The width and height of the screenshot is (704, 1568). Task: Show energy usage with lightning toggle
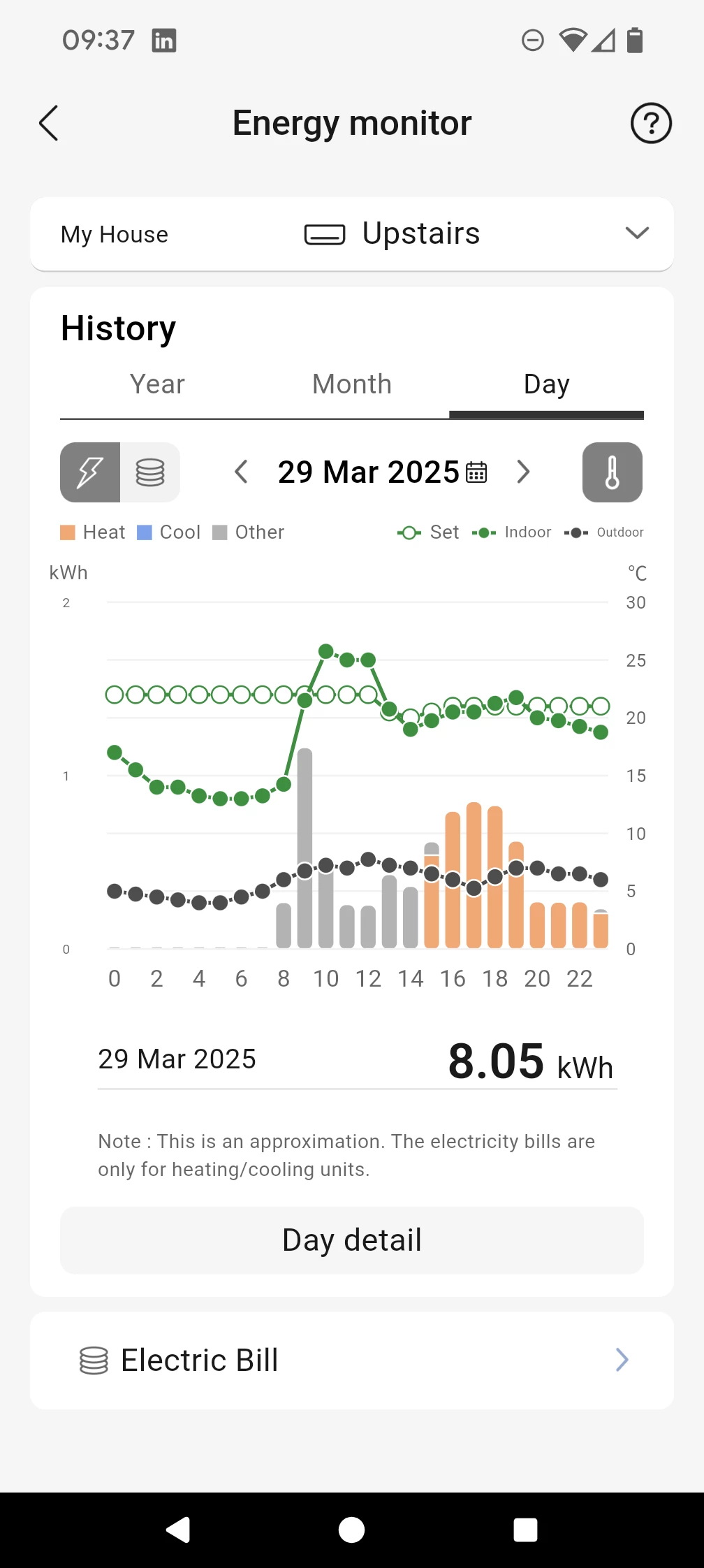[x=91, y=472]
